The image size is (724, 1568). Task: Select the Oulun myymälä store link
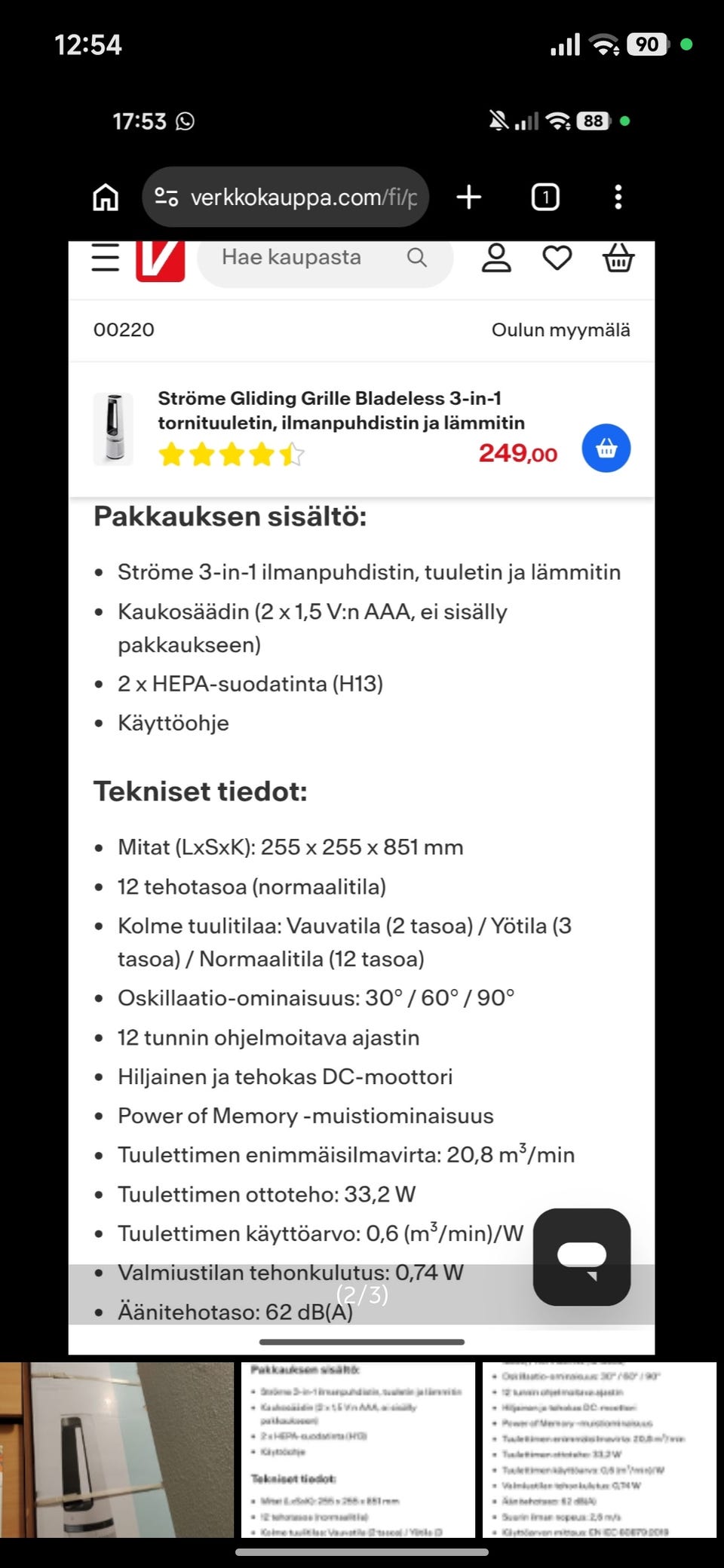pos(561,329)
